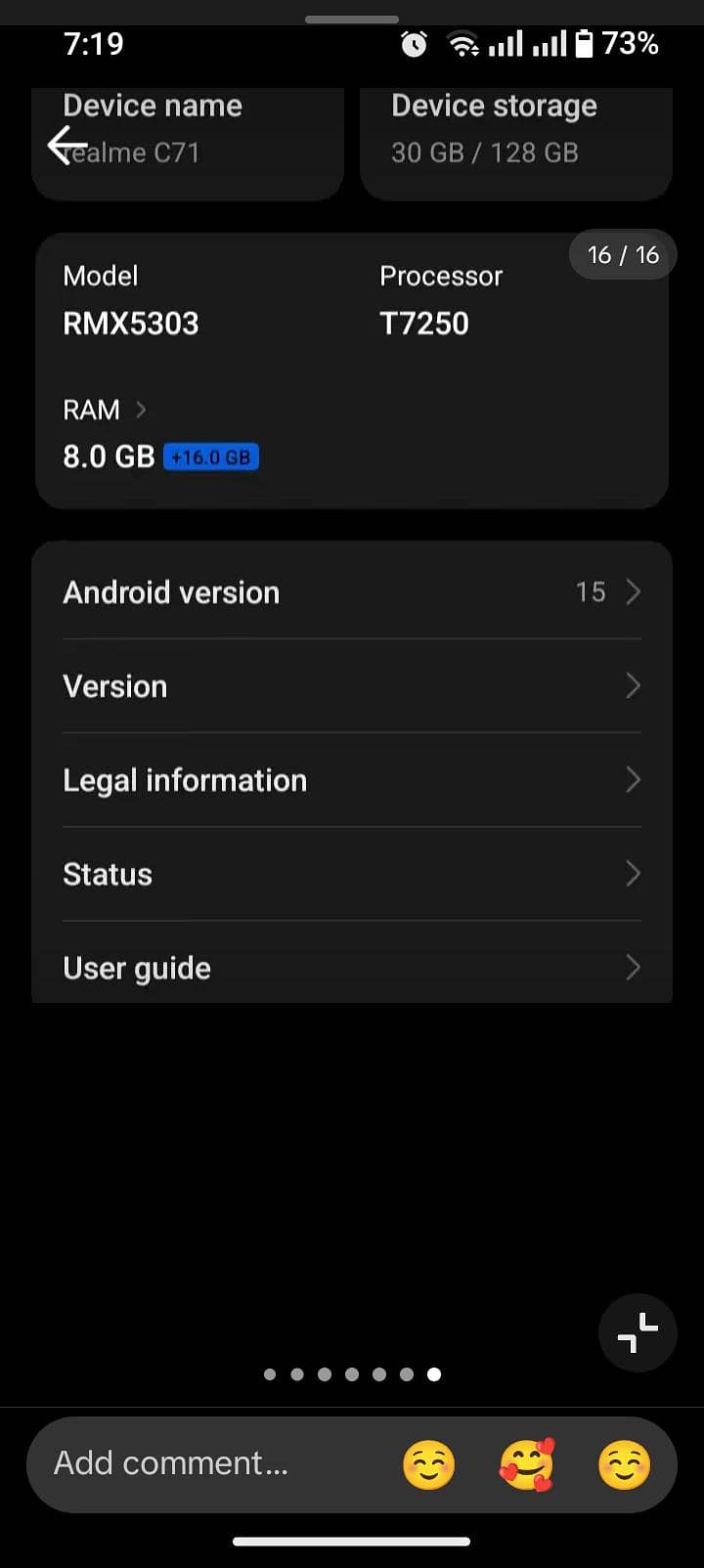Tap the smiling face with hearts emoji
Image resolution: width=704 pixels, height=1568 pixels.
pyautogui.click(x=529, y=1463)
